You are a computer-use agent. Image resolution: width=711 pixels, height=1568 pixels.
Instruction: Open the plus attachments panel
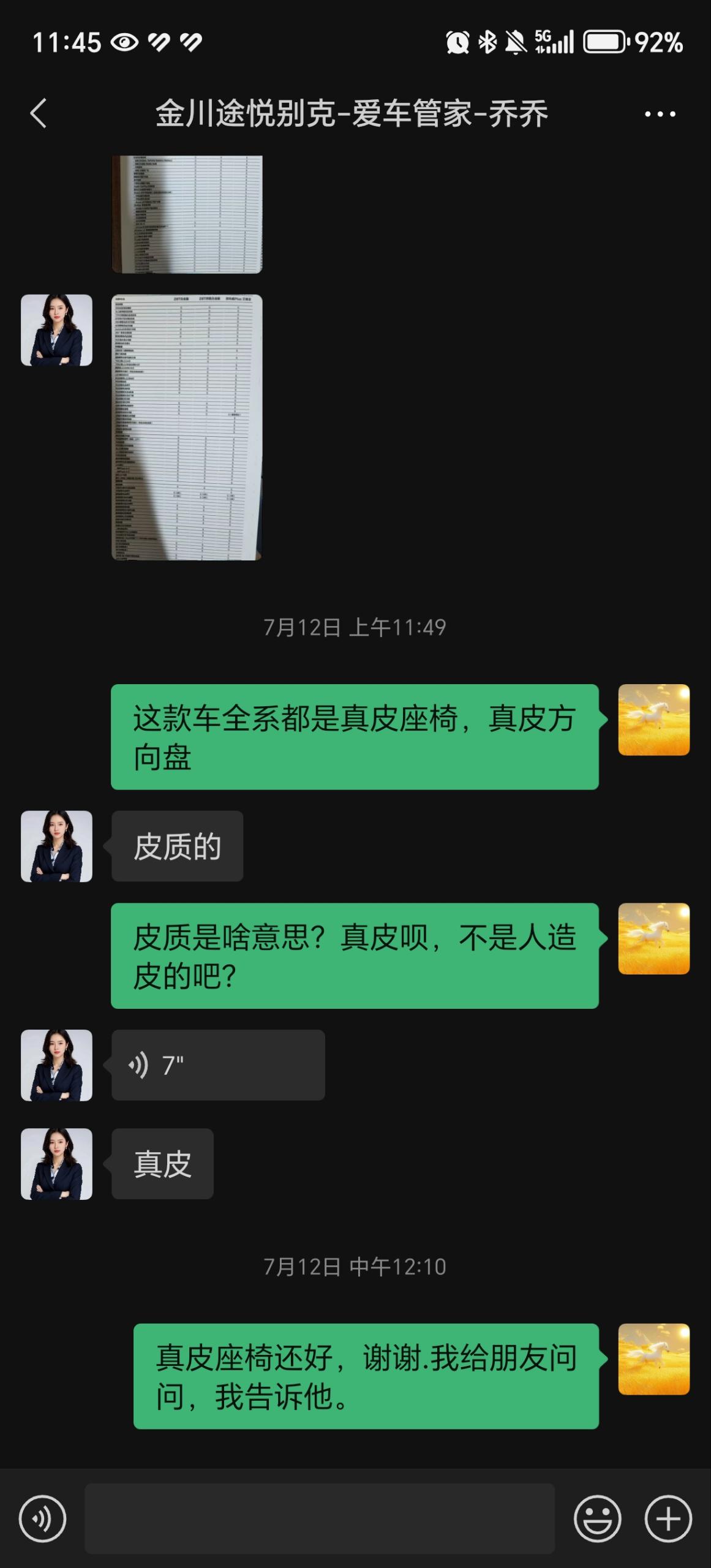pos(668,1519)
